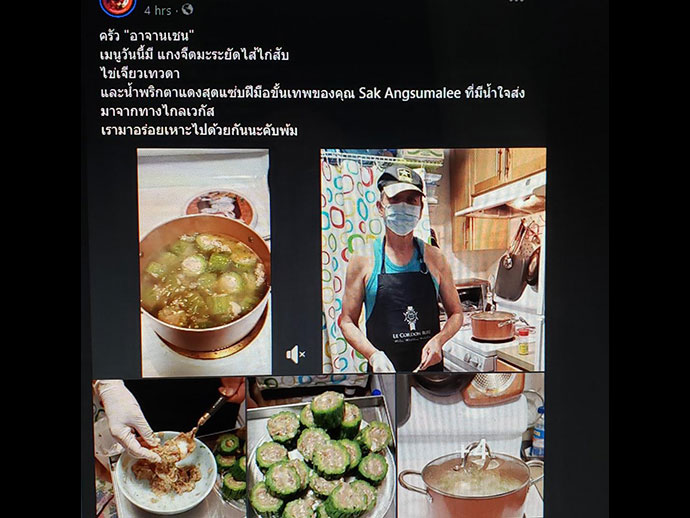The height and width of the screenshot is (518, 690).
Task: Open photo of gloved hand stuffing filling
Action: pos(168,447)
